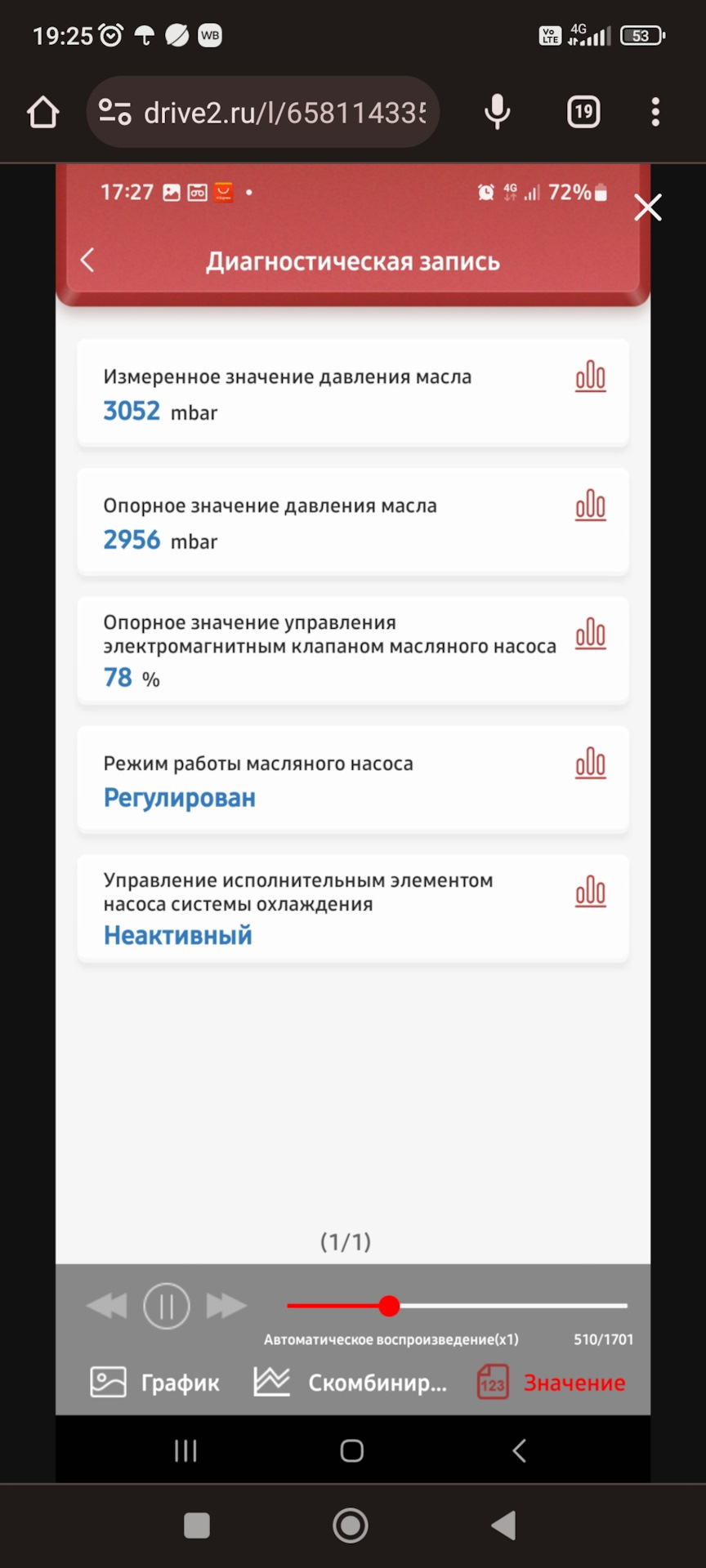Open the tab switcher showing 19 tabs
The width and height of the screenshot is (706, 1568).
tap(583, 112)
